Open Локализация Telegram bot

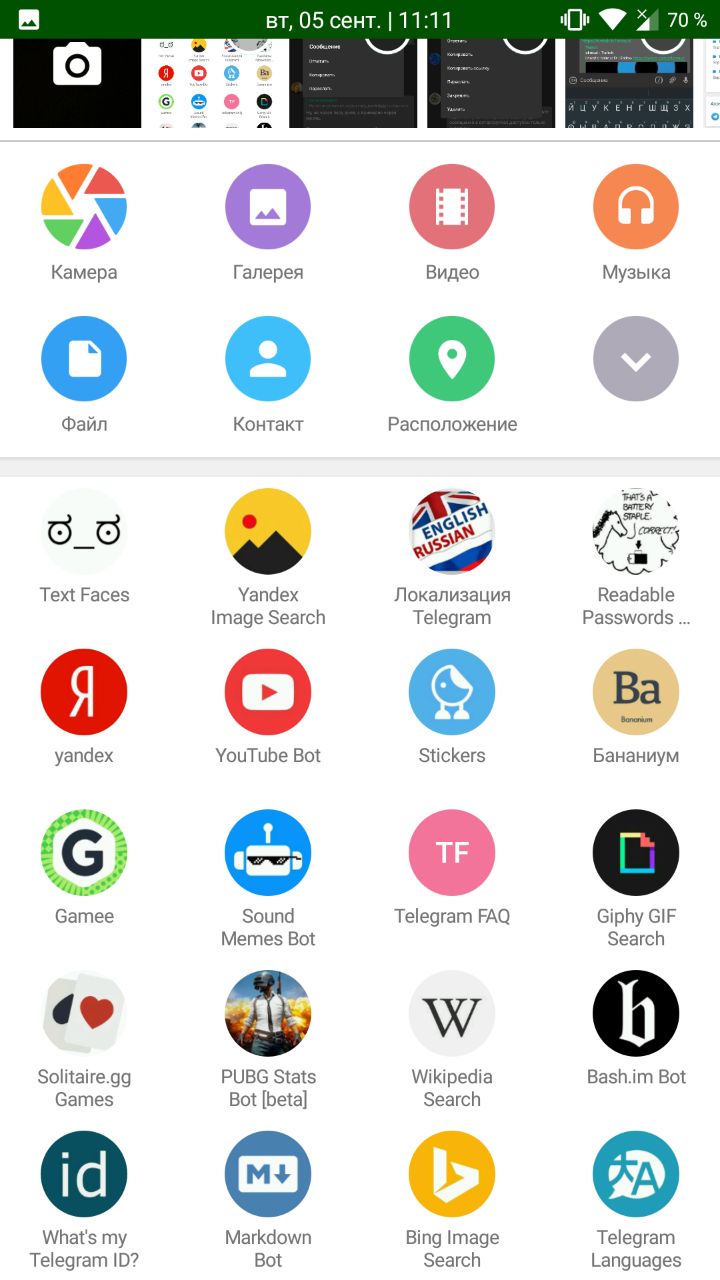pos(452,532)
